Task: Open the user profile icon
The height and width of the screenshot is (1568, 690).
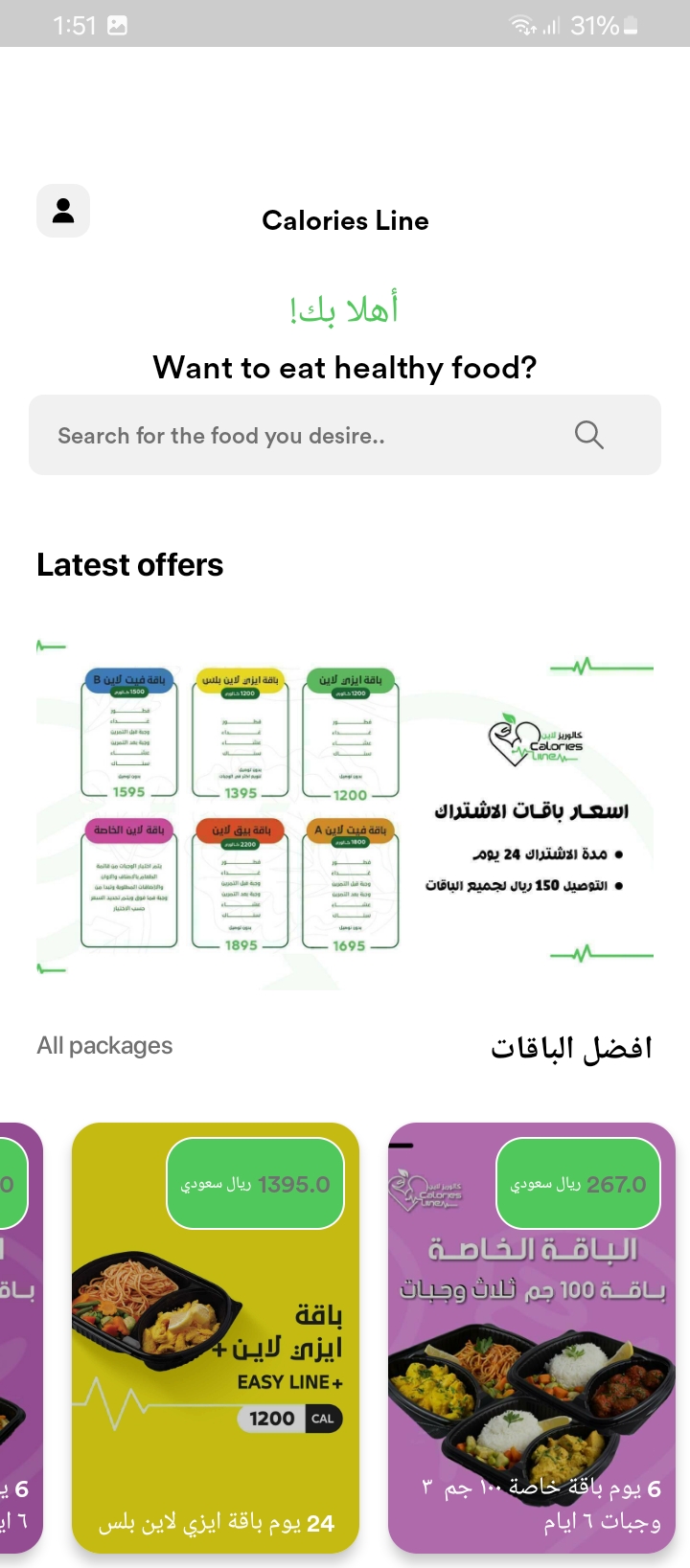Action: coord(62,210)
